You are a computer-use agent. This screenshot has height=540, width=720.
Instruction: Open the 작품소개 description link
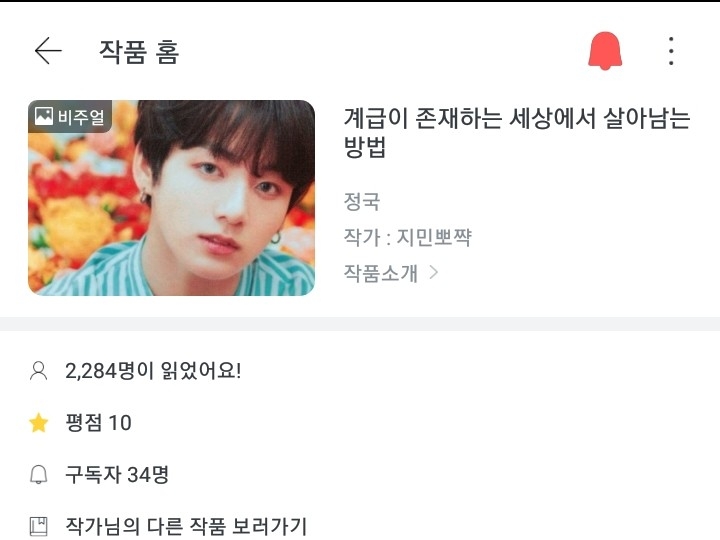pos(390,273)
